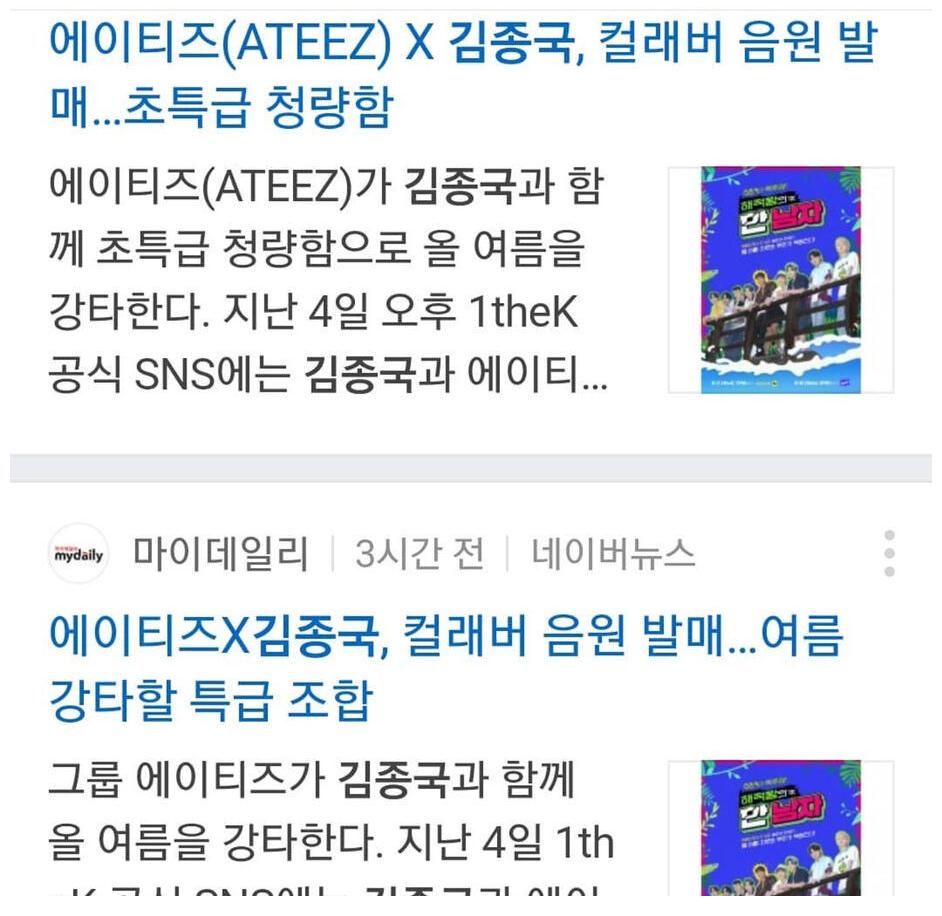
Task: Open the thumbnail beside the 초특급 청량함 article
Action: pyautogui.click(x=780, y=279)
